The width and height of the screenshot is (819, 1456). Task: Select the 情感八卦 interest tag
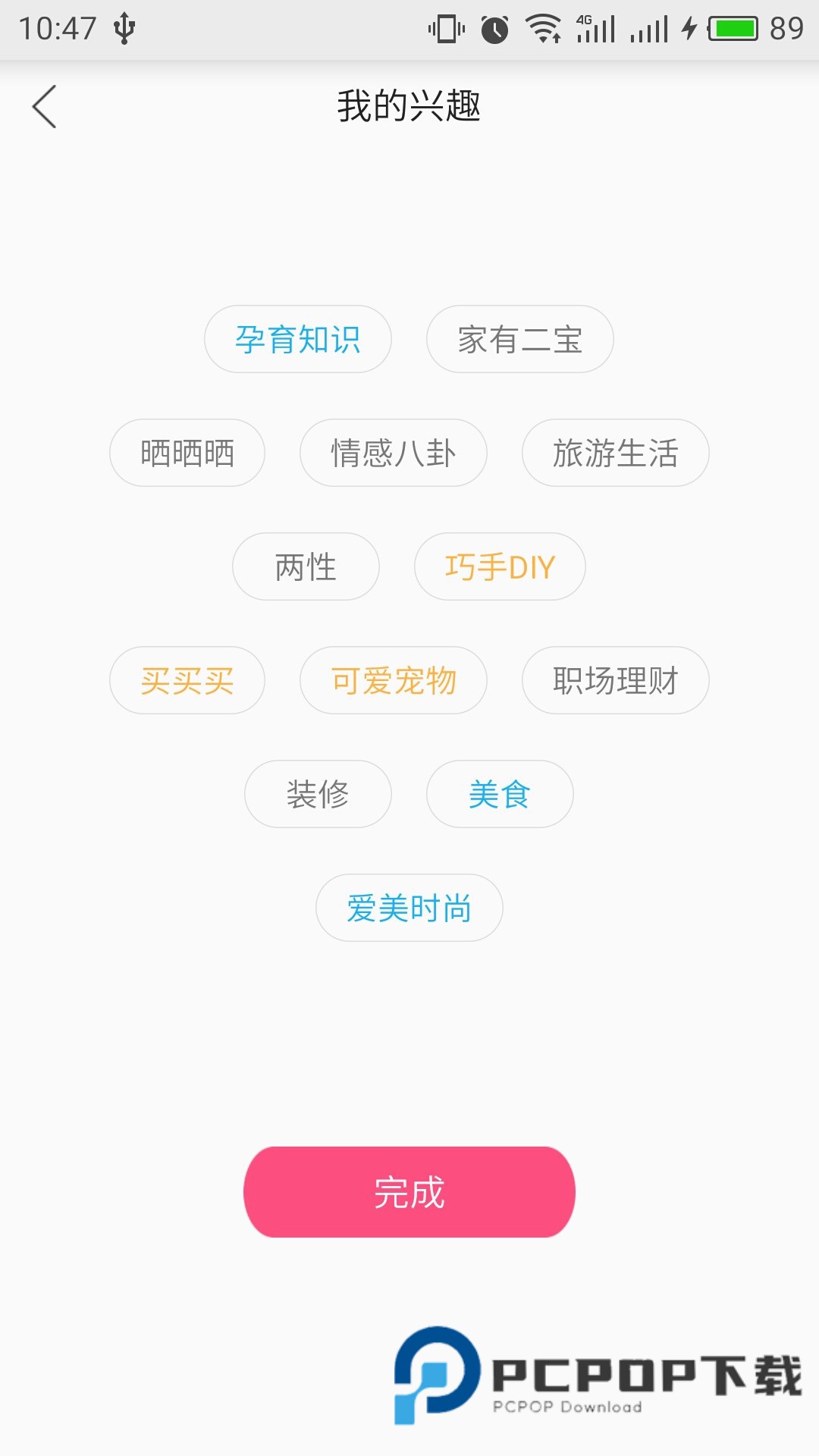pos(394,453)
